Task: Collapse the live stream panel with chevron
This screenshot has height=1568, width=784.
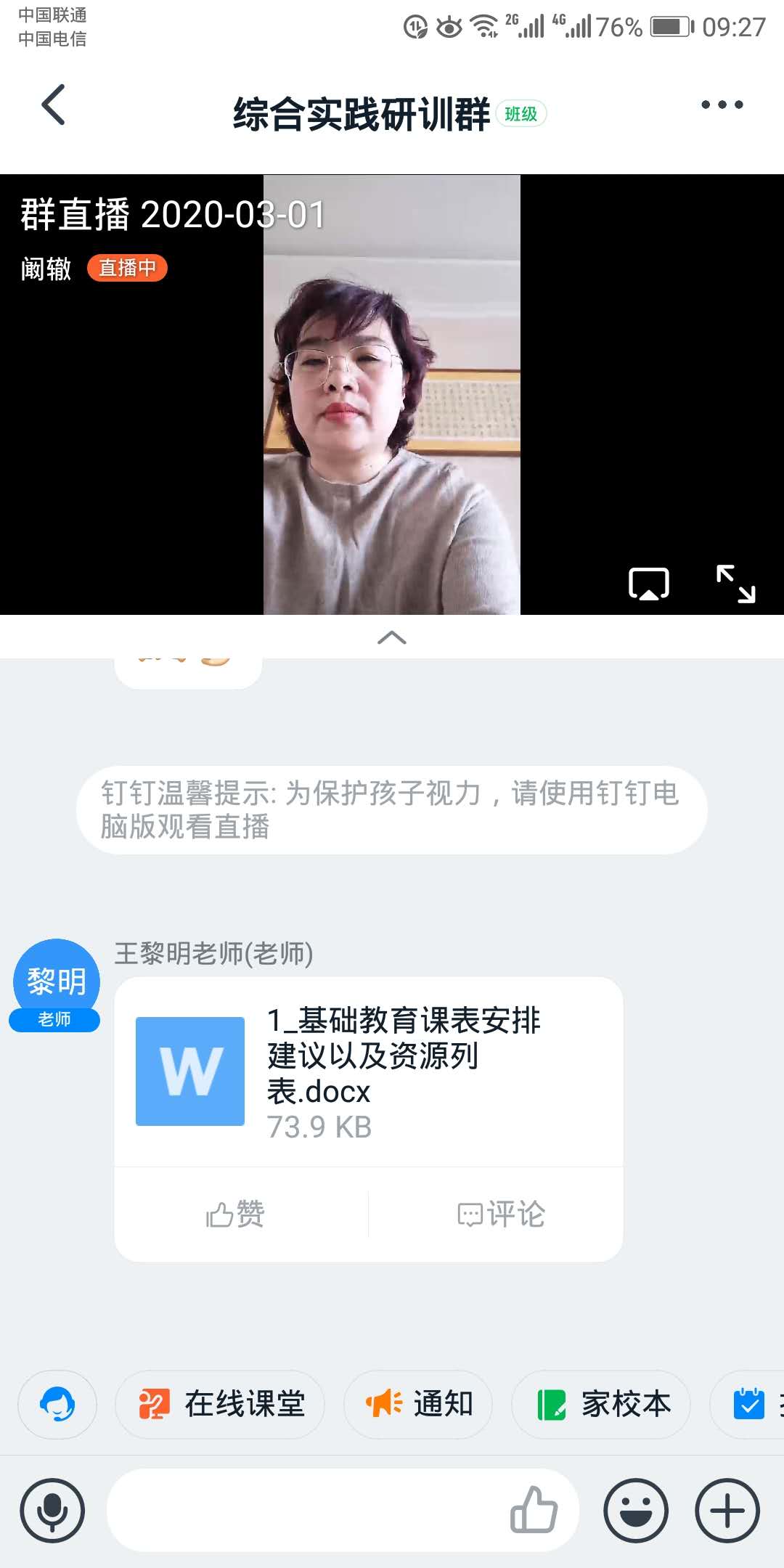Action: coord(392,637)
